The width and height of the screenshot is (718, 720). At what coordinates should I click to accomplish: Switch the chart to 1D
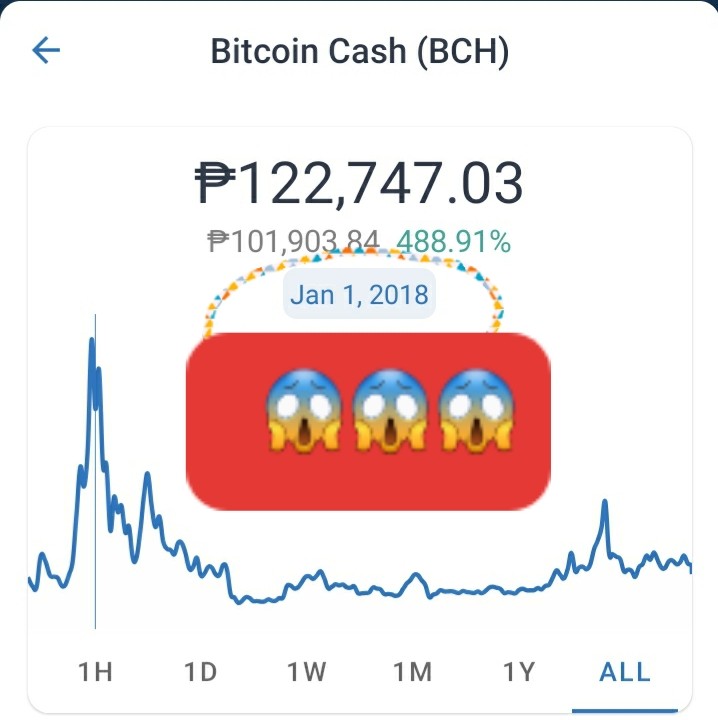pyautogui.click(x=201, y=672)
